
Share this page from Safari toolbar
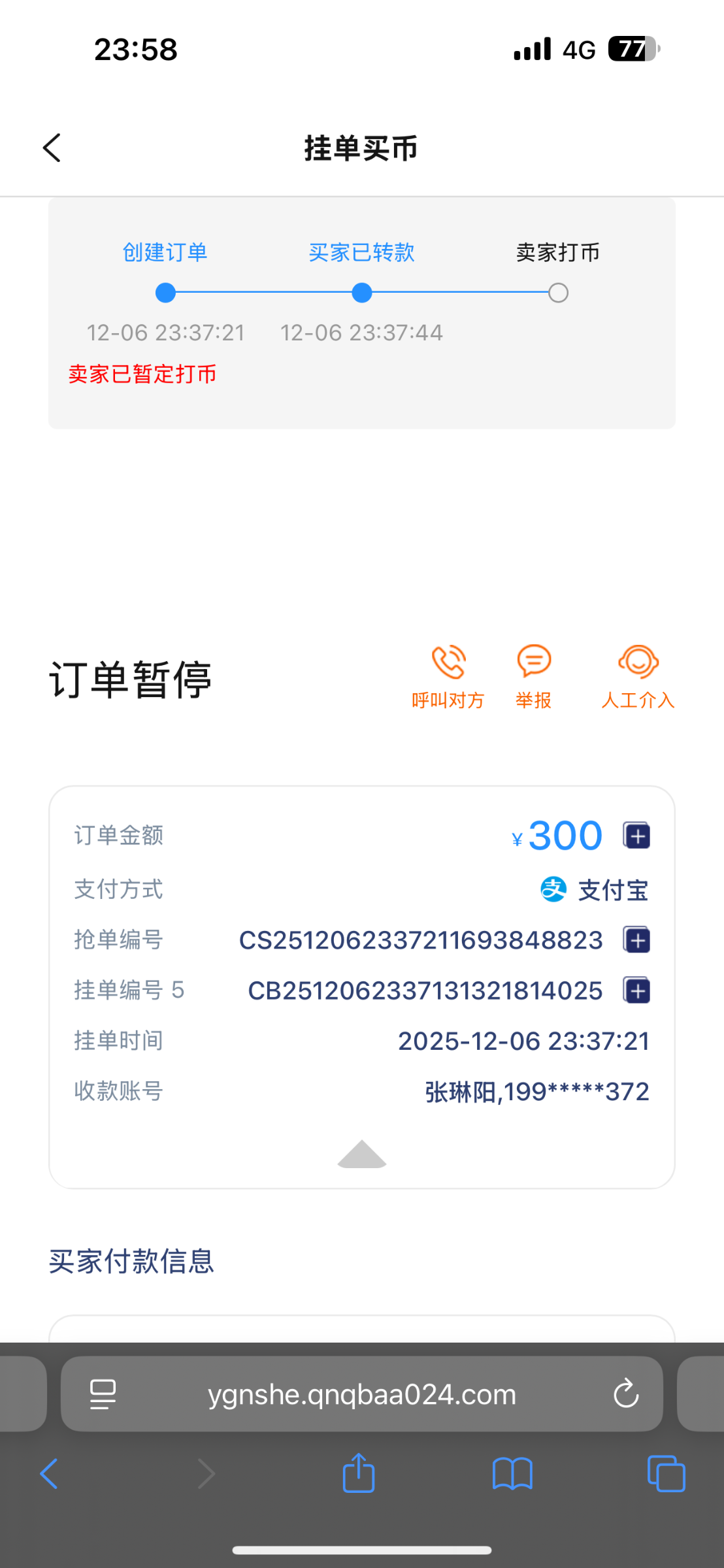[359, 1474]
